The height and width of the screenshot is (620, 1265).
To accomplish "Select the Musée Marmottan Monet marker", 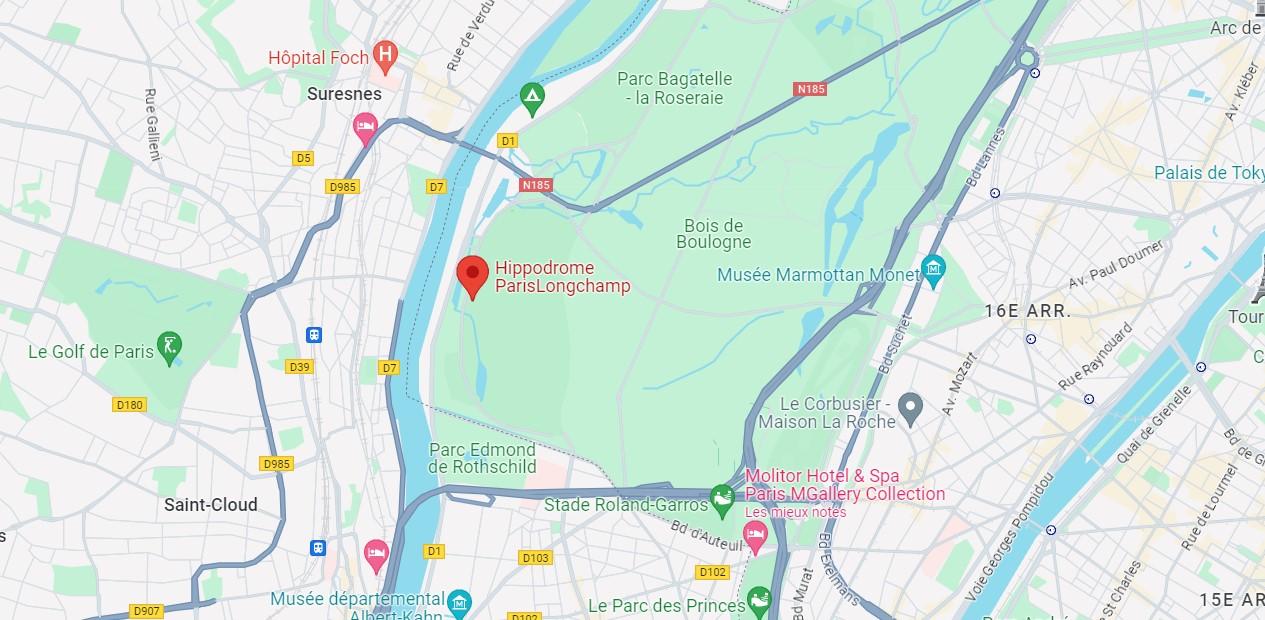I will pos(934,270).
